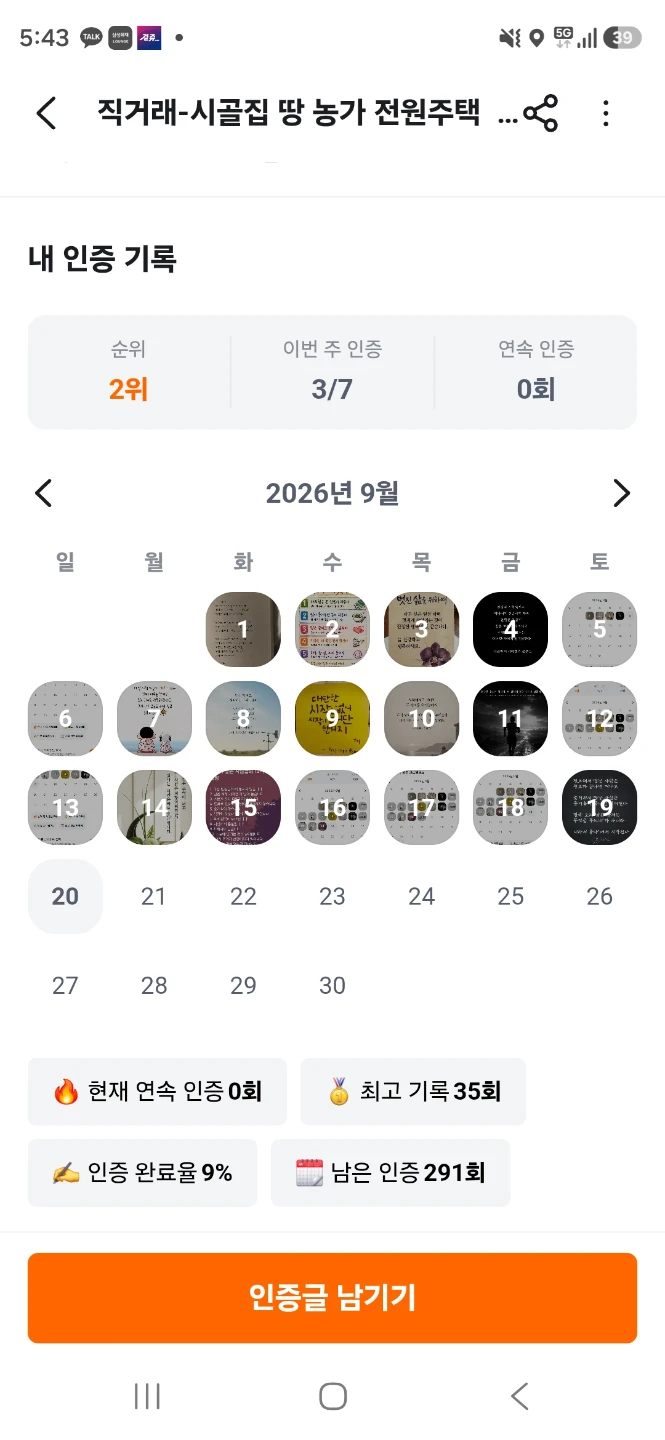Go to the home screen
665x1440 pixels.
332,1396
